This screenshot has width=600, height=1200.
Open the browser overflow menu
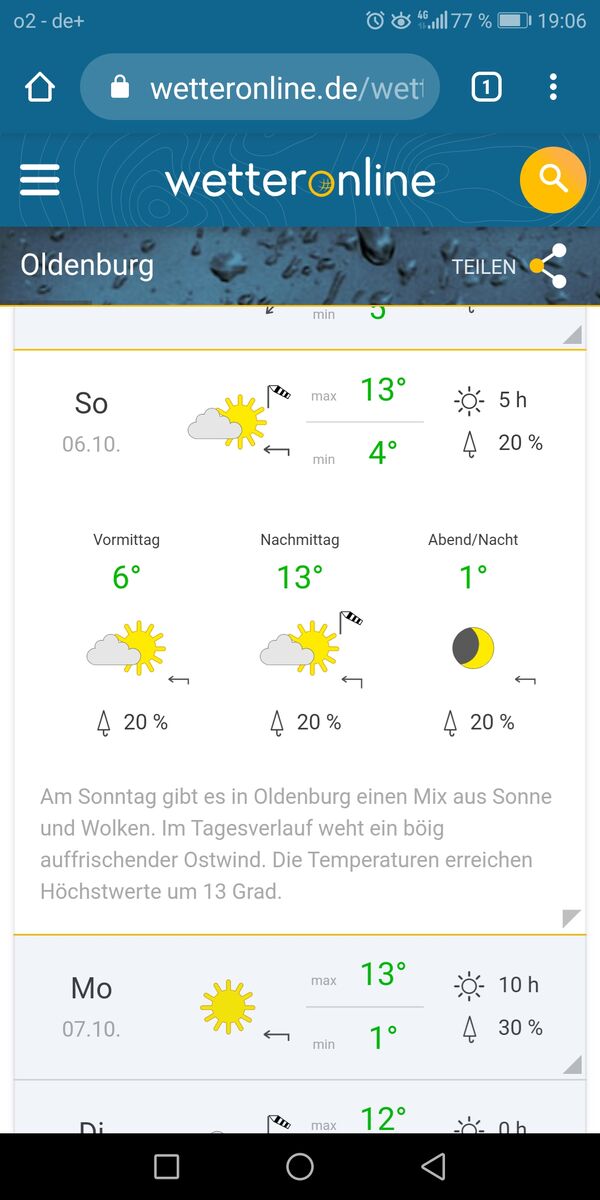point(553,88)
